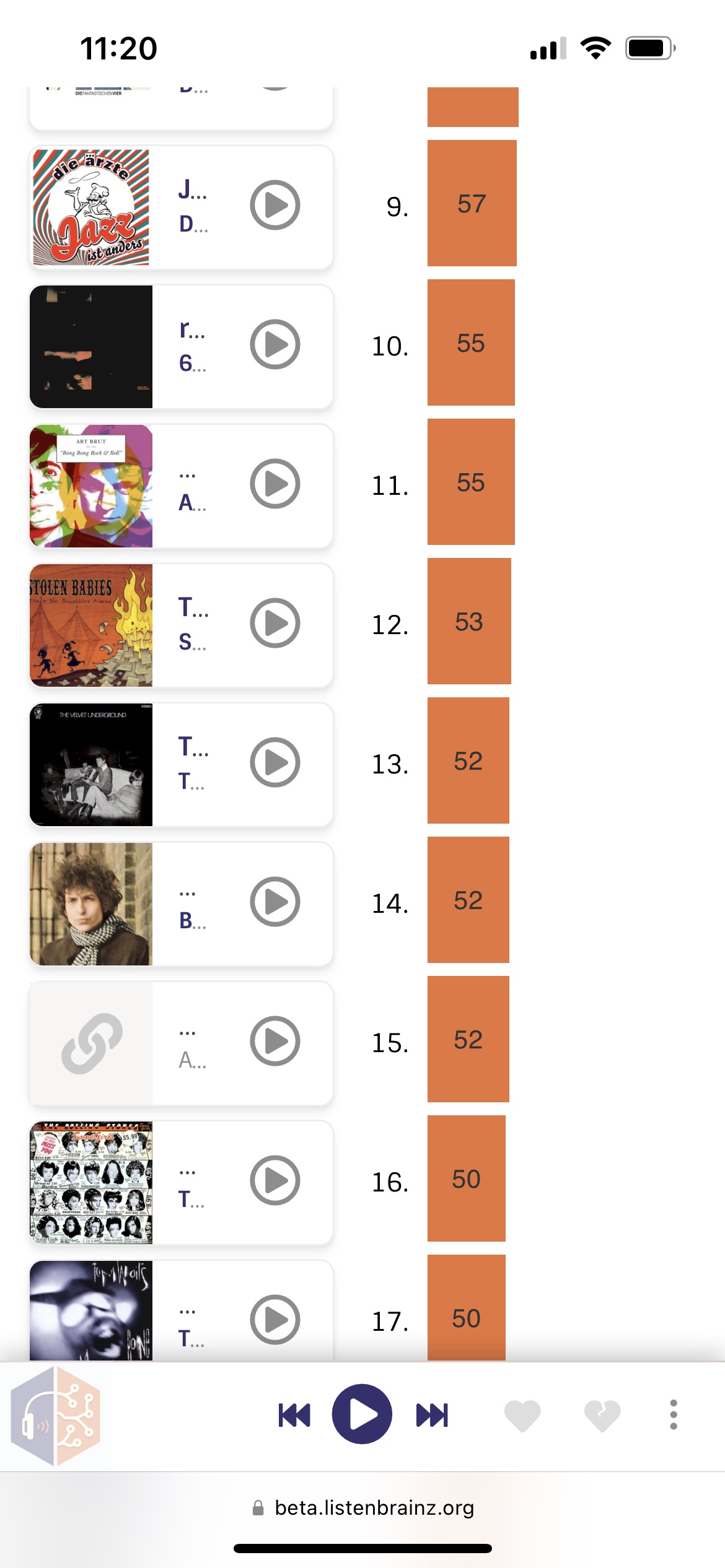Viewport: 725px width, 1568px height.
Task: Open The Velvet Underground album cover
Action: click(x=91, y=765)
